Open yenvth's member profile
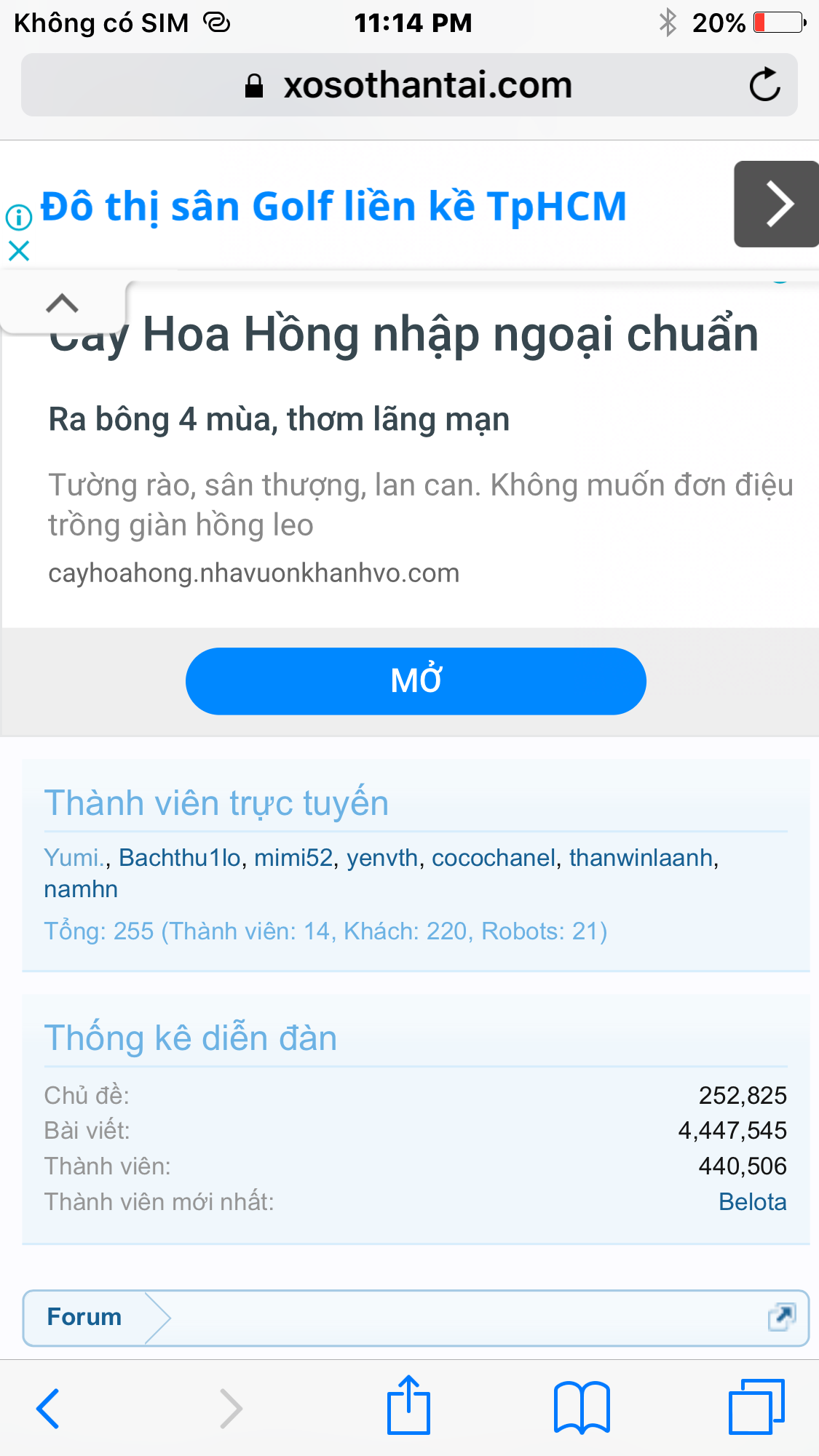The height and width of the screenshot is (1456, 819). [382, 858]
